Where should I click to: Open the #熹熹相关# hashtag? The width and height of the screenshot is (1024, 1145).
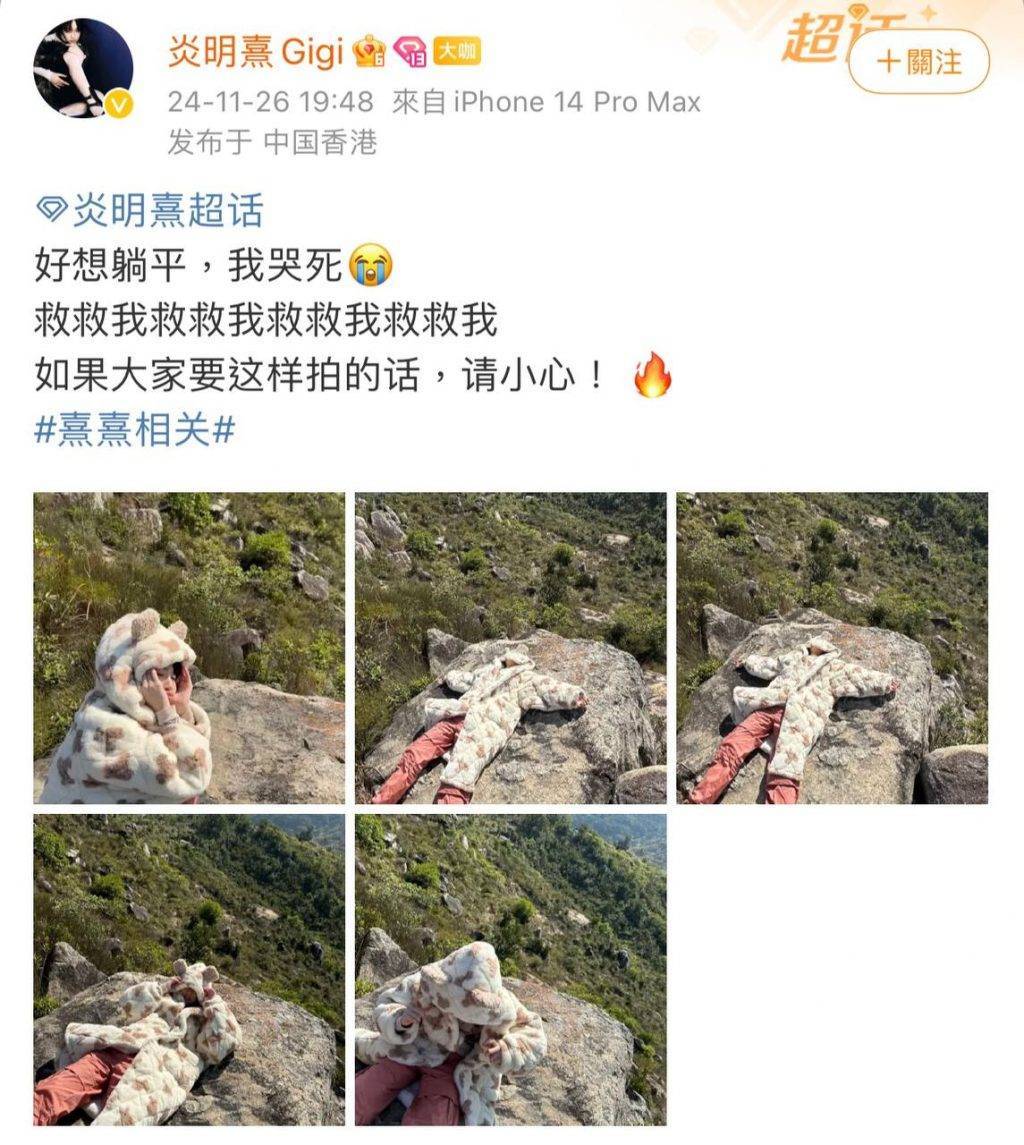(x=134, y=431)
